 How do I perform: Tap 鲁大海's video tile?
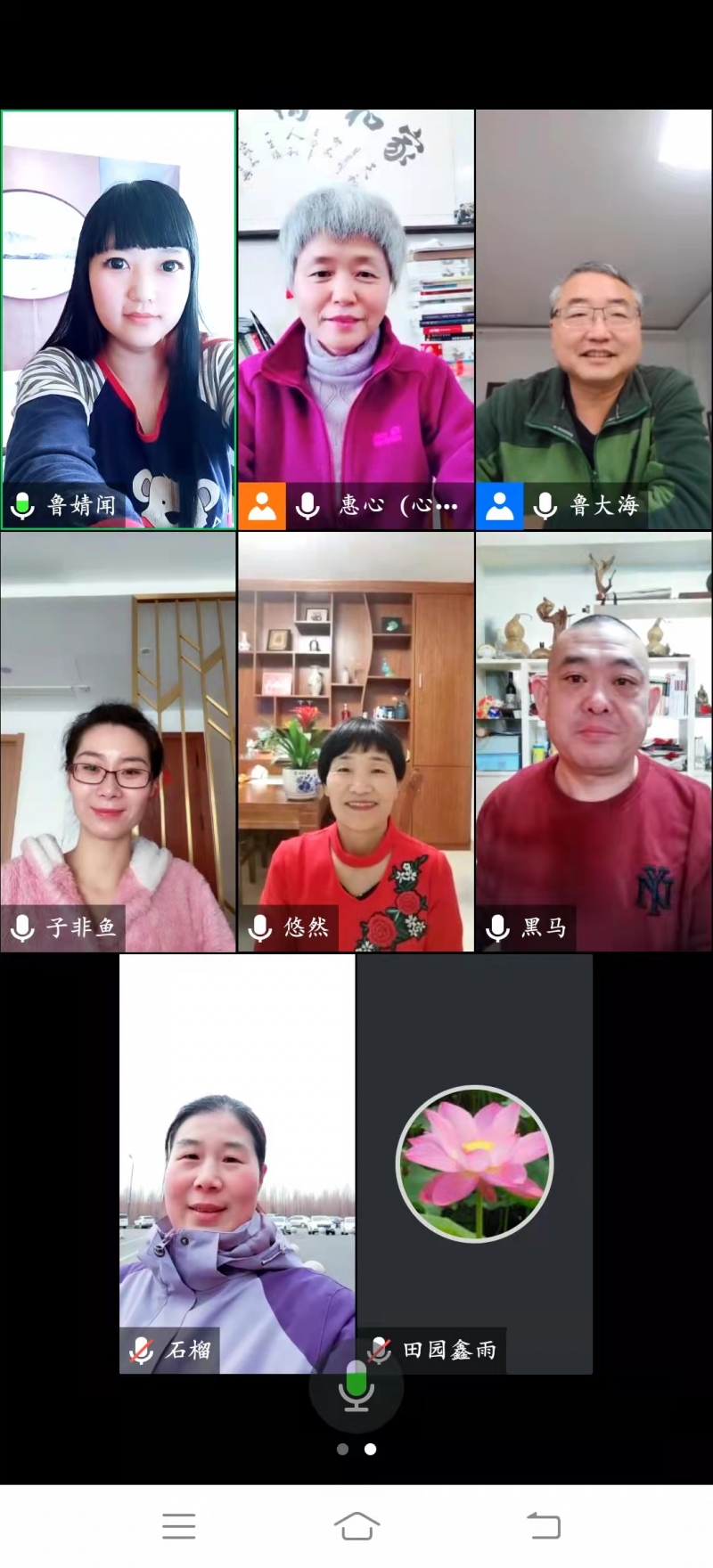click(594, 319)
